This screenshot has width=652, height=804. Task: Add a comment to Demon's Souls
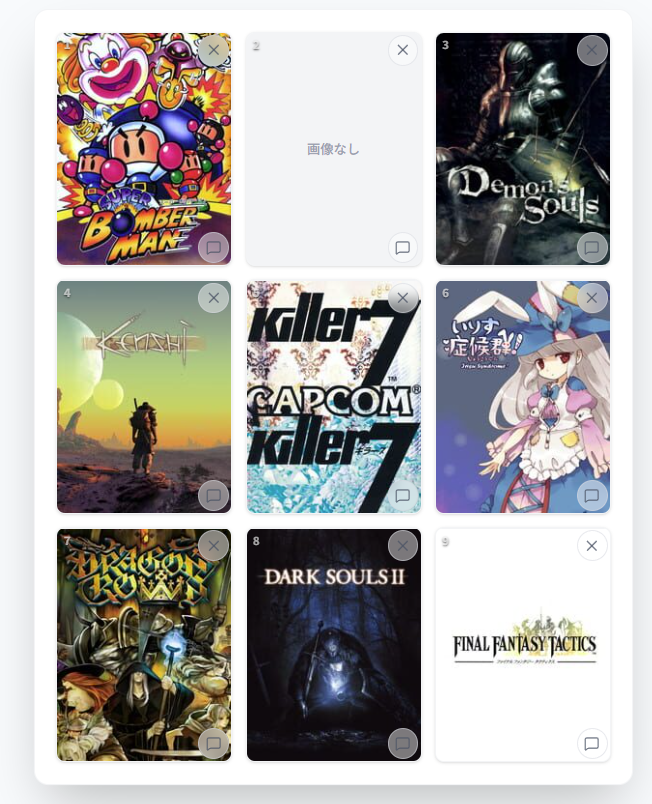[592, 247]
